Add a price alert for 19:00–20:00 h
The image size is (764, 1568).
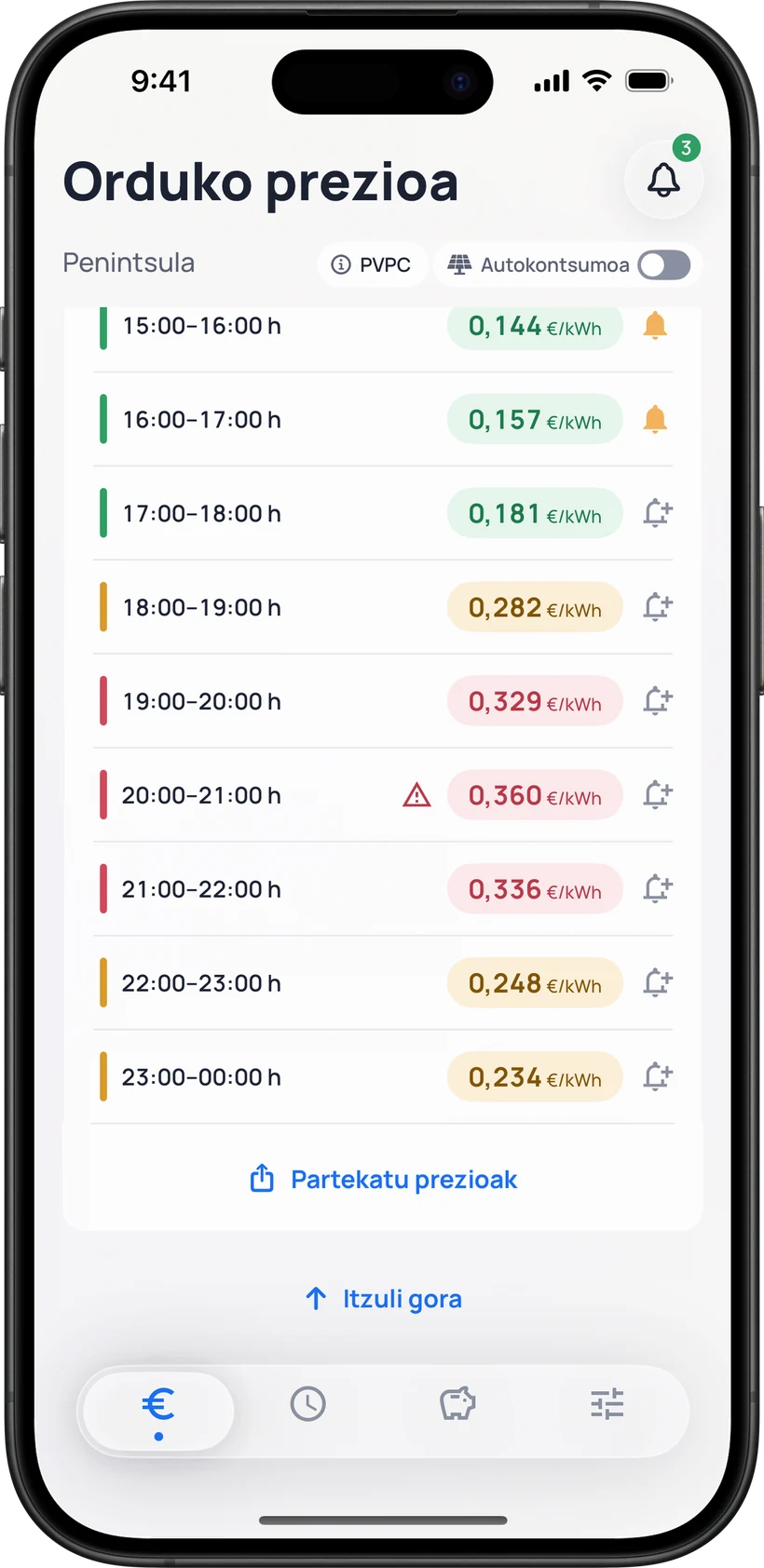click(658, 701)
